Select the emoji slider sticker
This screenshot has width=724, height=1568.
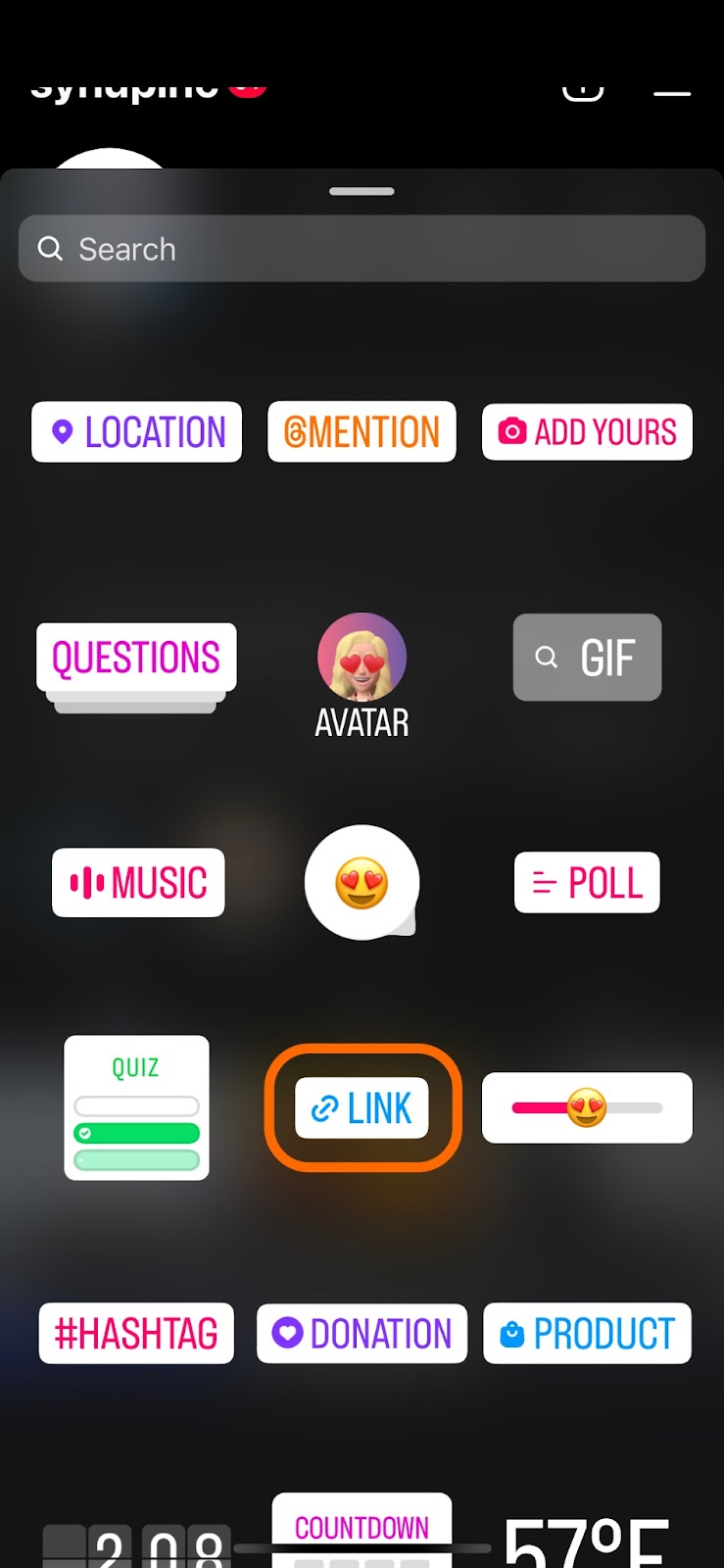(587, 1108)
